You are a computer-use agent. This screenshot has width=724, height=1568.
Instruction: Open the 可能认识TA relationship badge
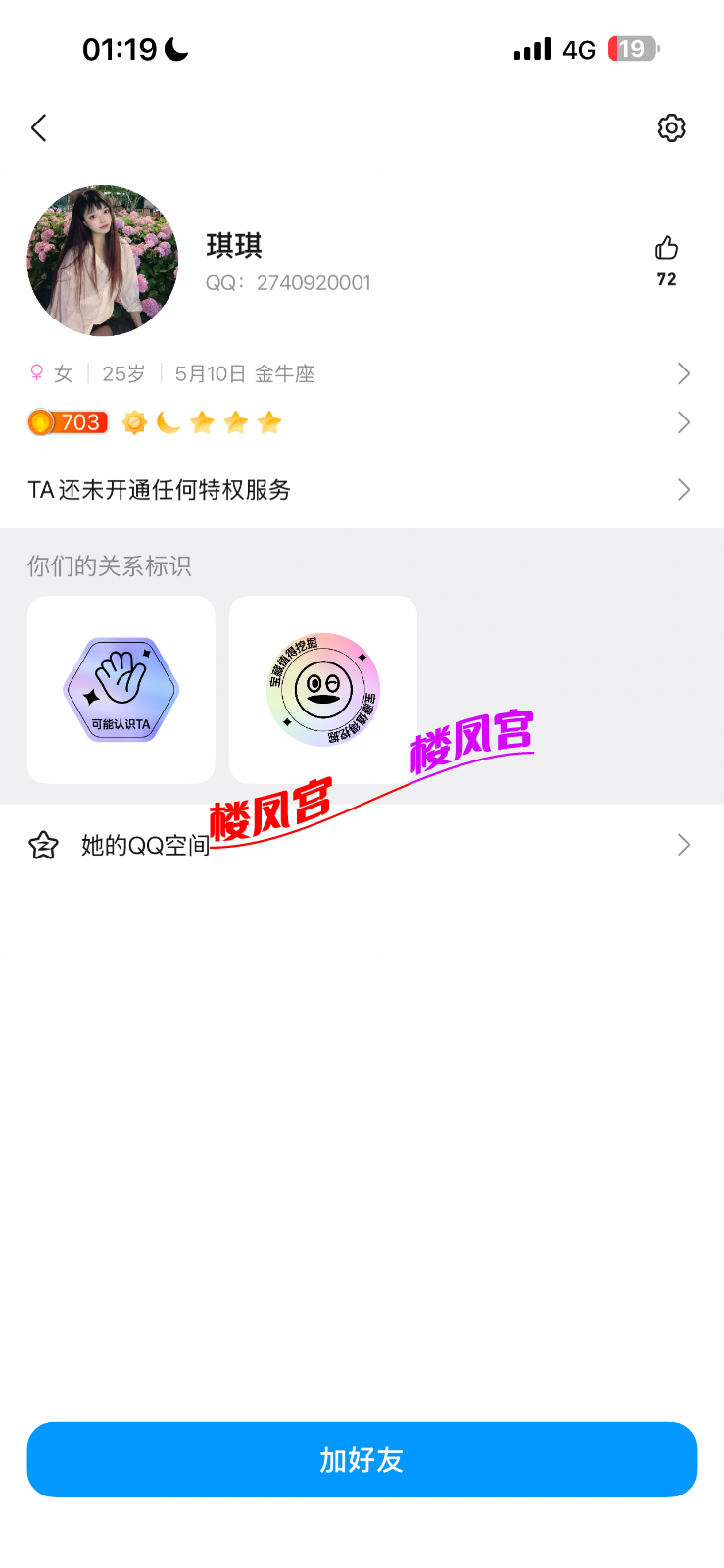tap(121, 690)
